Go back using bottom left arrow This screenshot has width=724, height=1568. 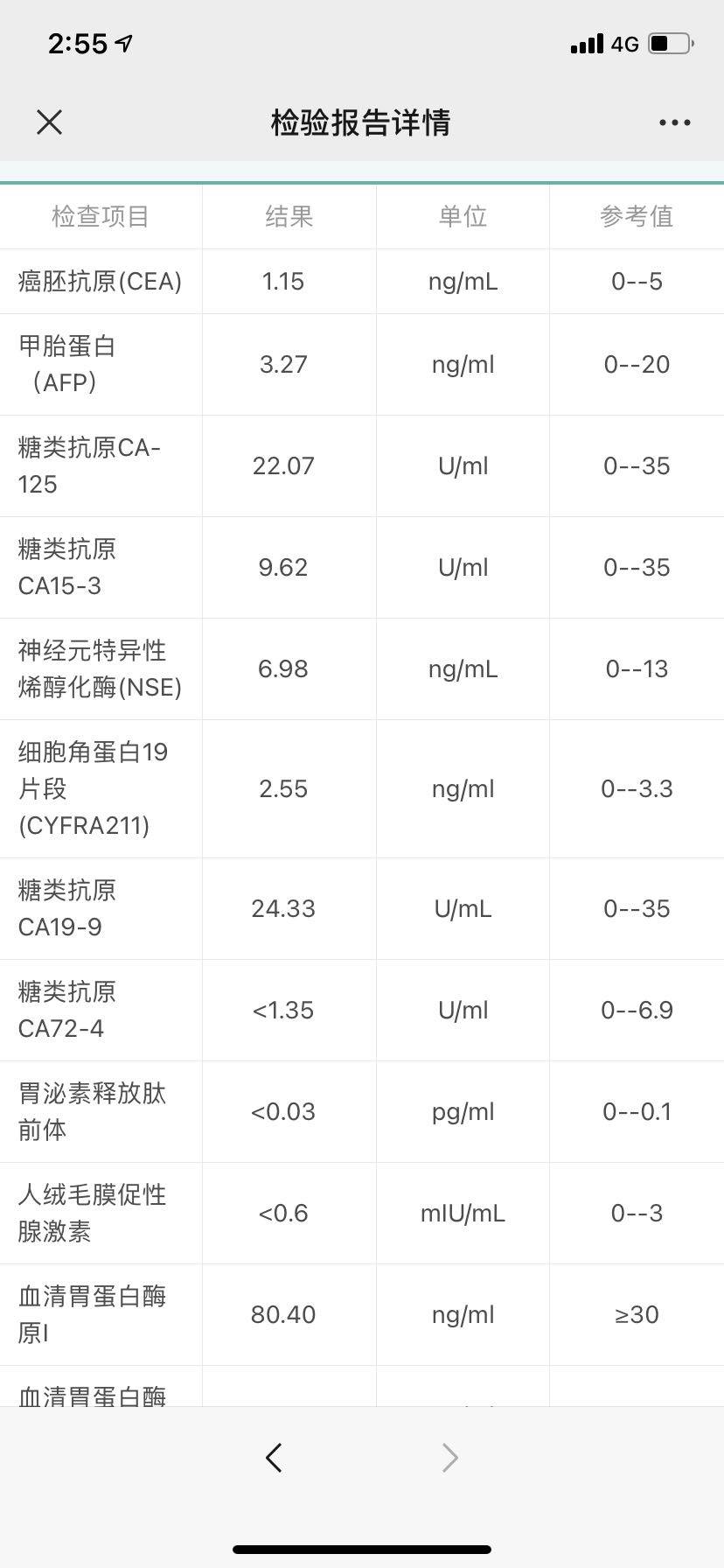[274, 1458]
